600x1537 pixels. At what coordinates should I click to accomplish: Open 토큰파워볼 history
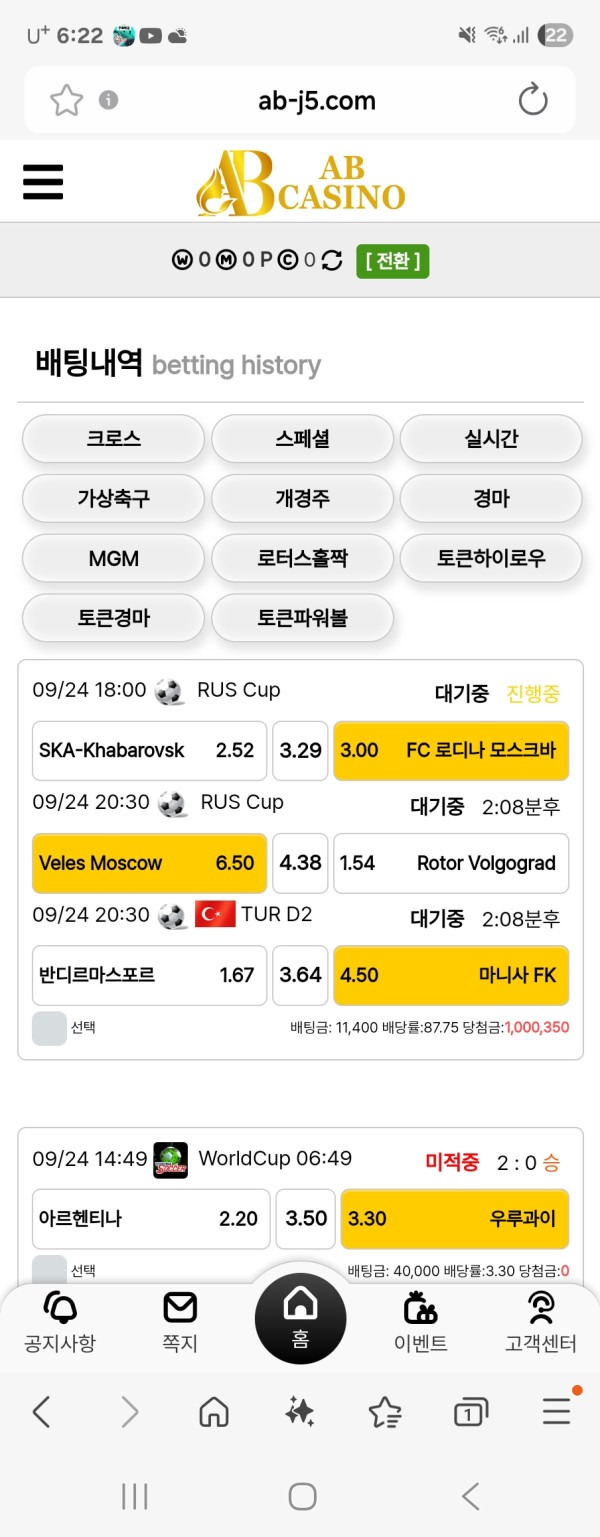(302, 618)
